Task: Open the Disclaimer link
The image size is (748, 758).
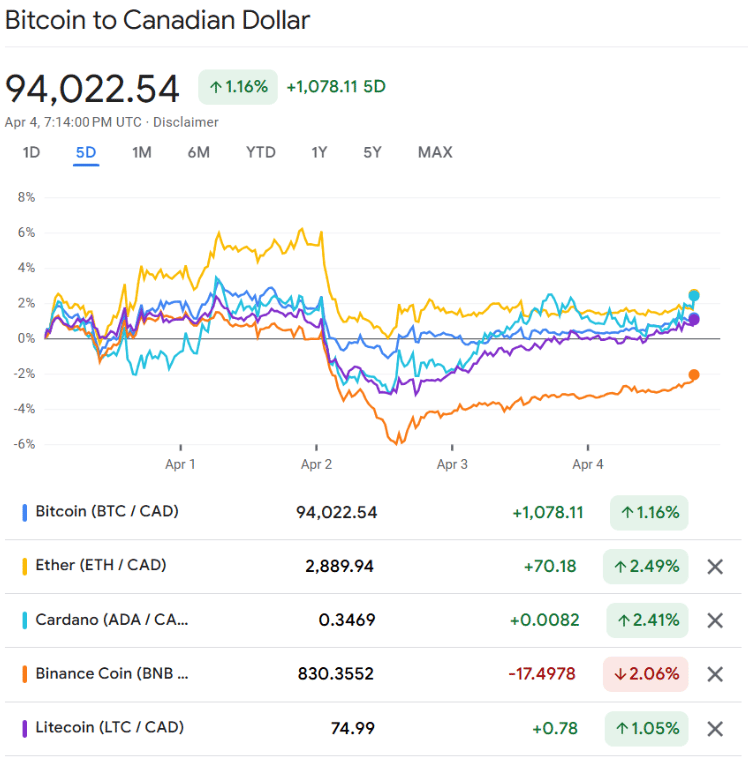Action: point(185,122)
